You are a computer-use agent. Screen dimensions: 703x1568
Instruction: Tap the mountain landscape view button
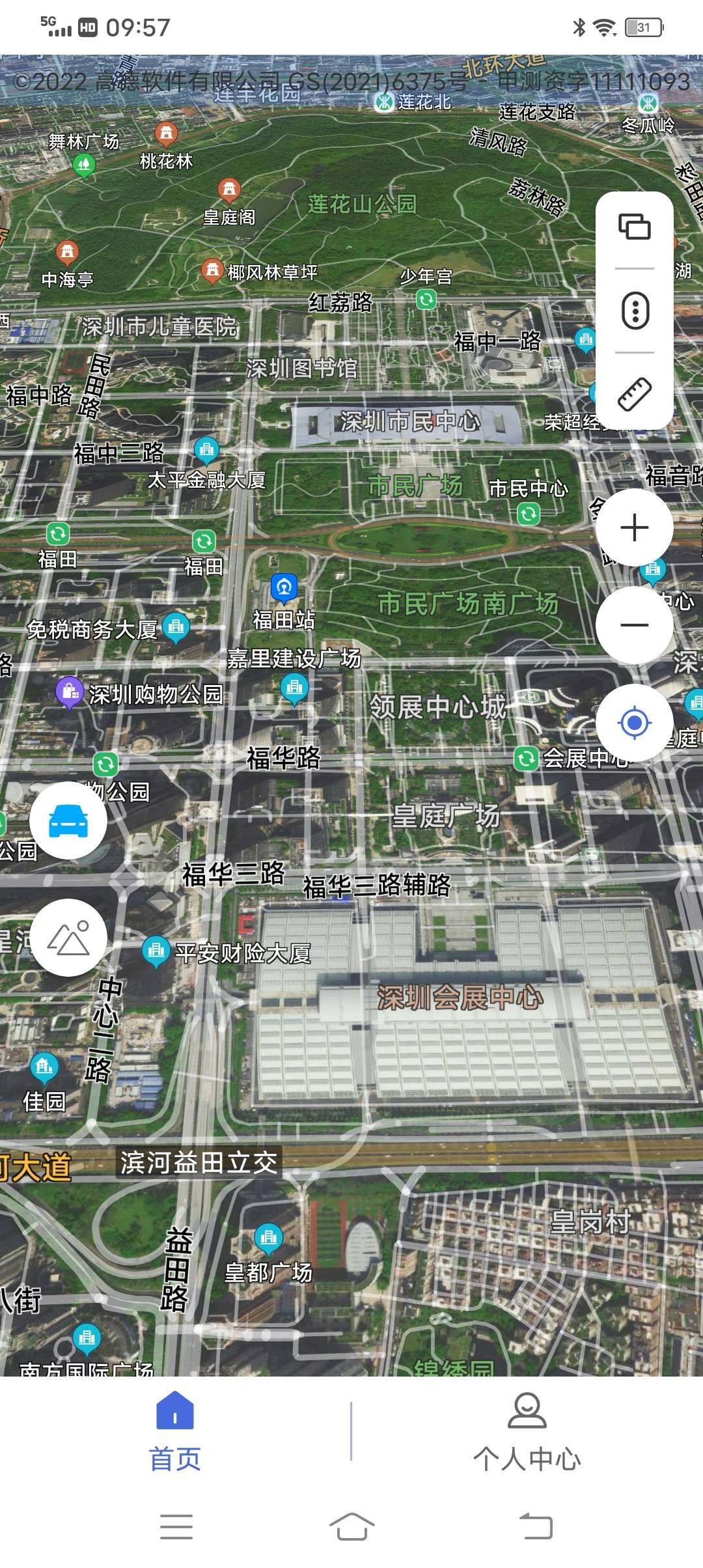[68, 938]
